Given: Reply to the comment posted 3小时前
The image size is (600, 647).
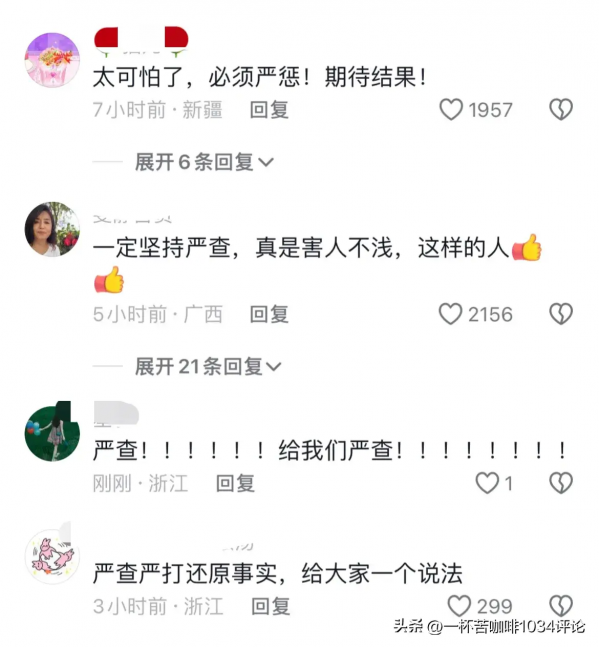Looking at the screenshot, I should click(270, 606).
